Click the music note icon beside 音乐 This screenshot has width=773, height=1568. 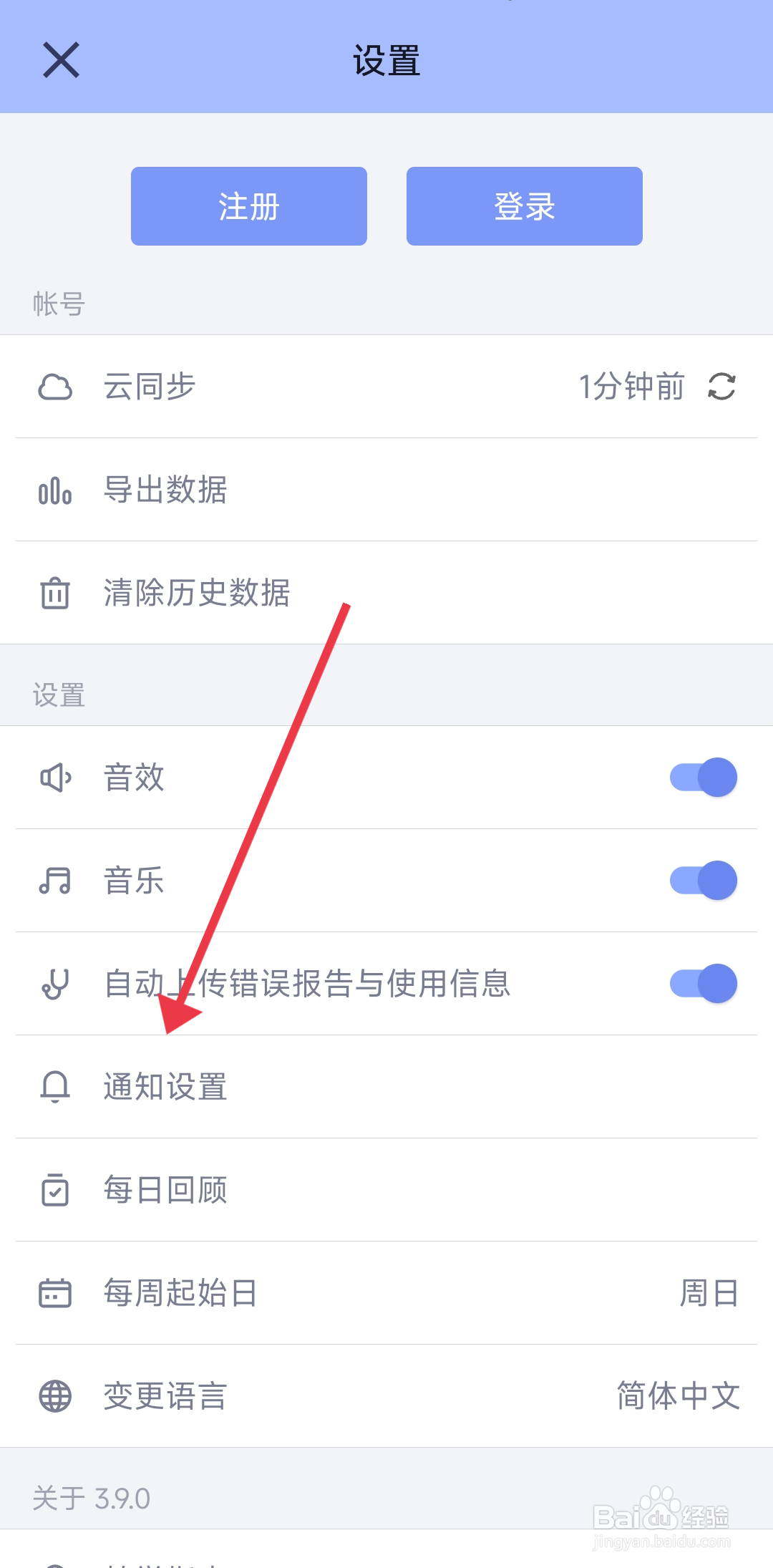pyautogui.click(x=54, y=881)
